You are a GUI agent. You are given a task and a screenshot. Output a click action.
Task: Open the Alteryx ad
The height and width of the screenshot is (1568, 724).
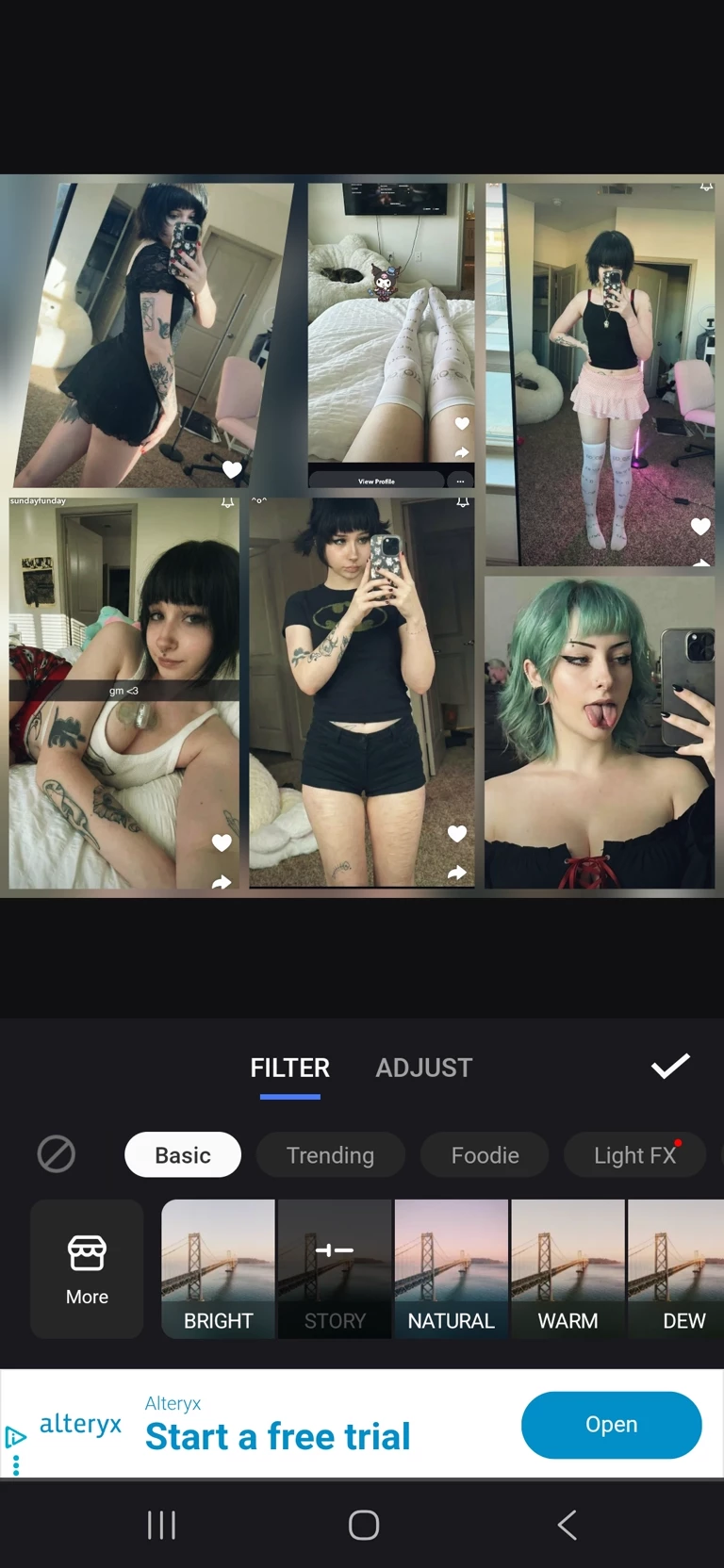(x=611, y=1425)
